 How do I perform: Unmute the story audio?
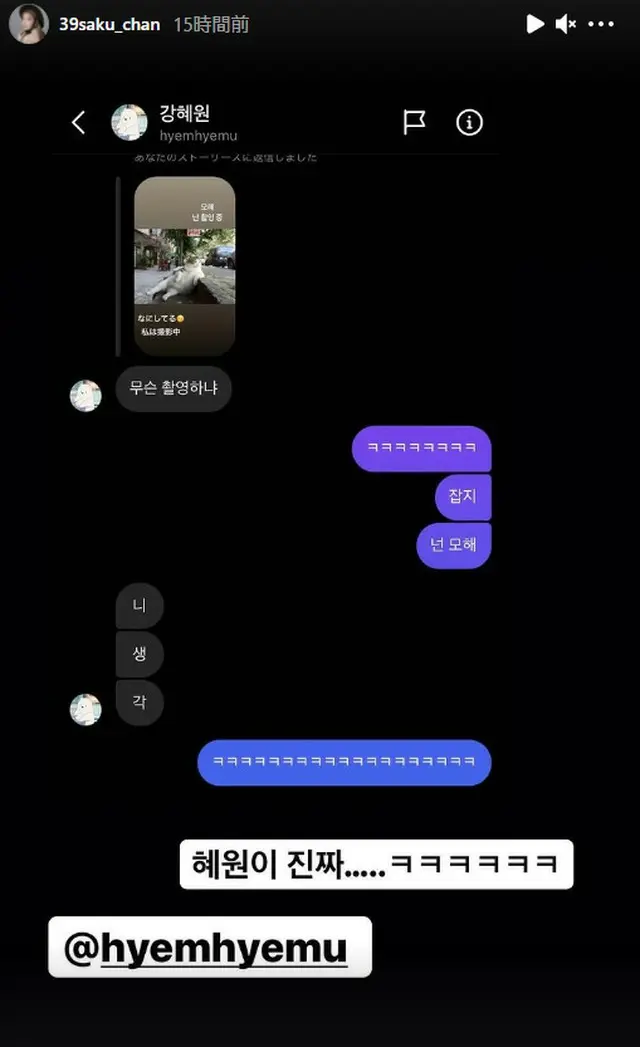[566, 24]
